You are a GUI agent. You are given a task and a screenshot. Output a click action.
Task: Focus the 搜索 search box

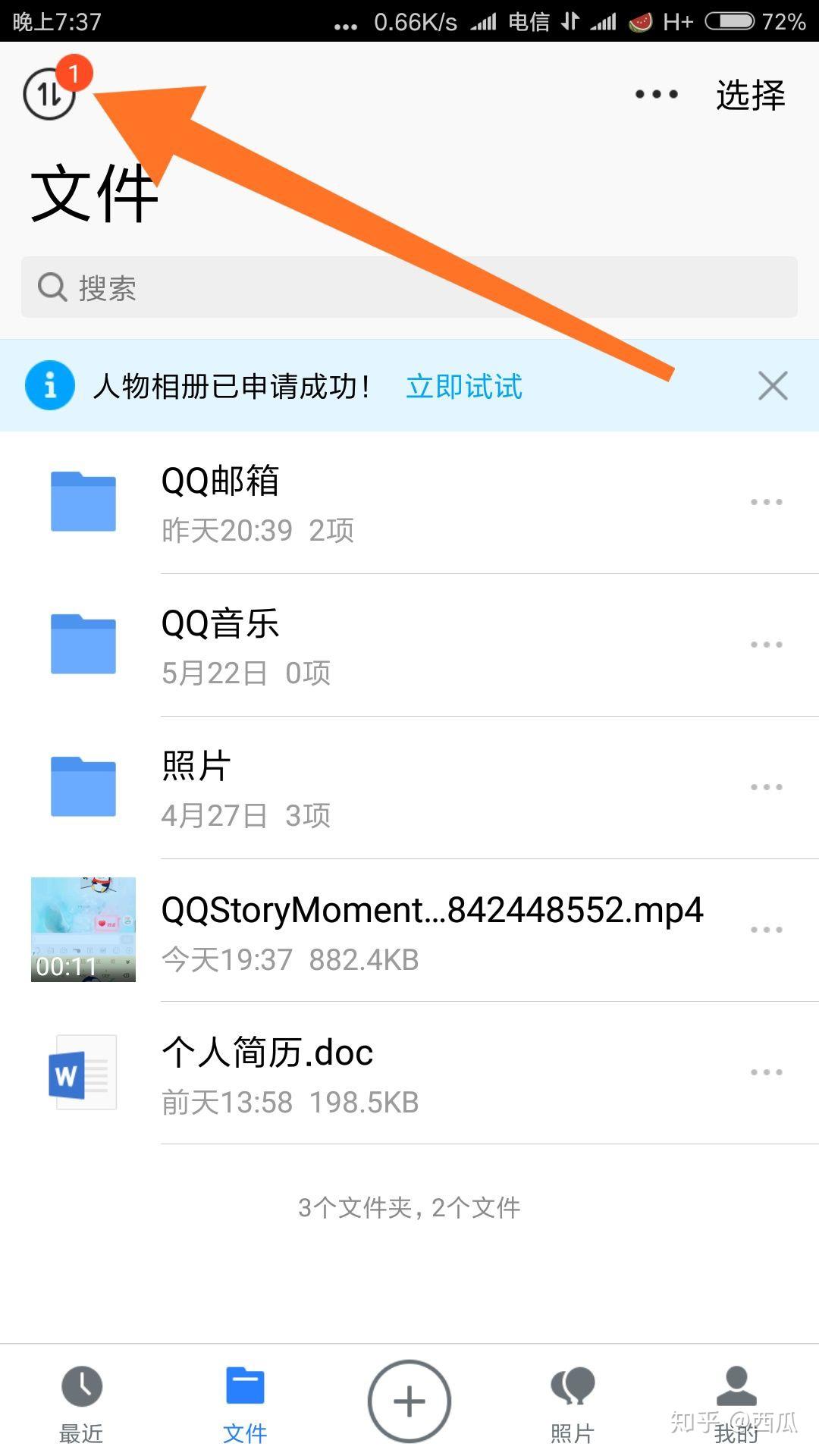[409, 287]
